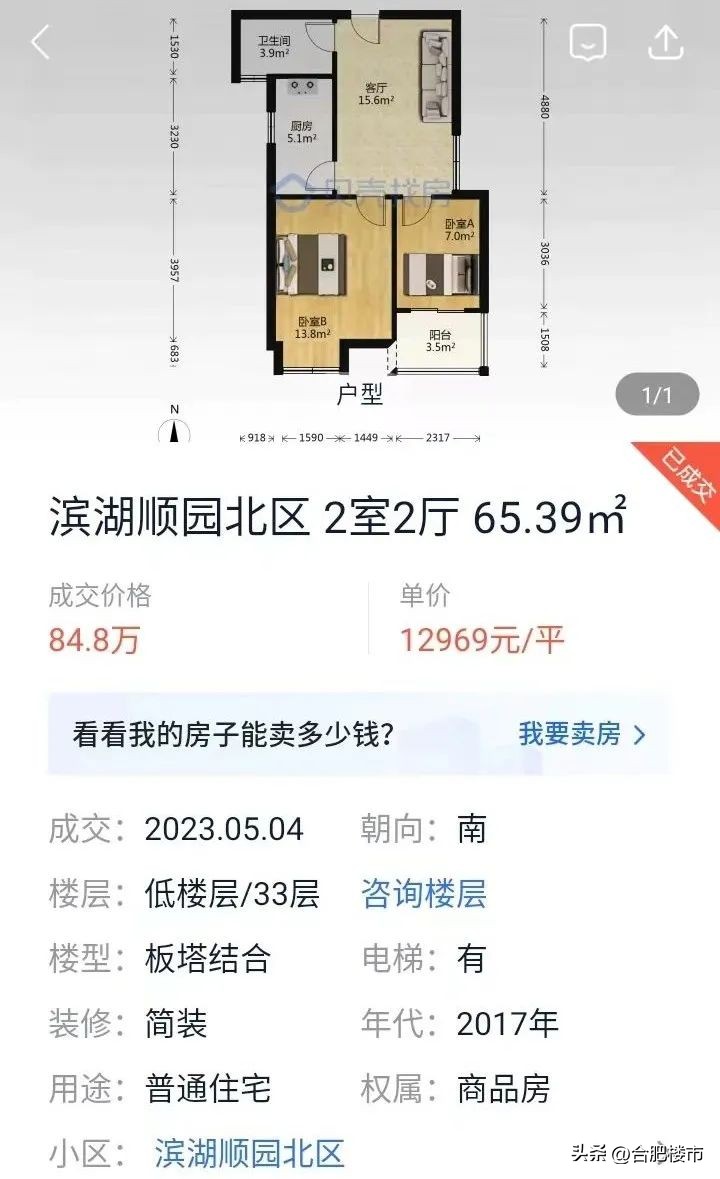Click the floor plan thumbnail image
720x1179 pixels.
click(360, 200)
